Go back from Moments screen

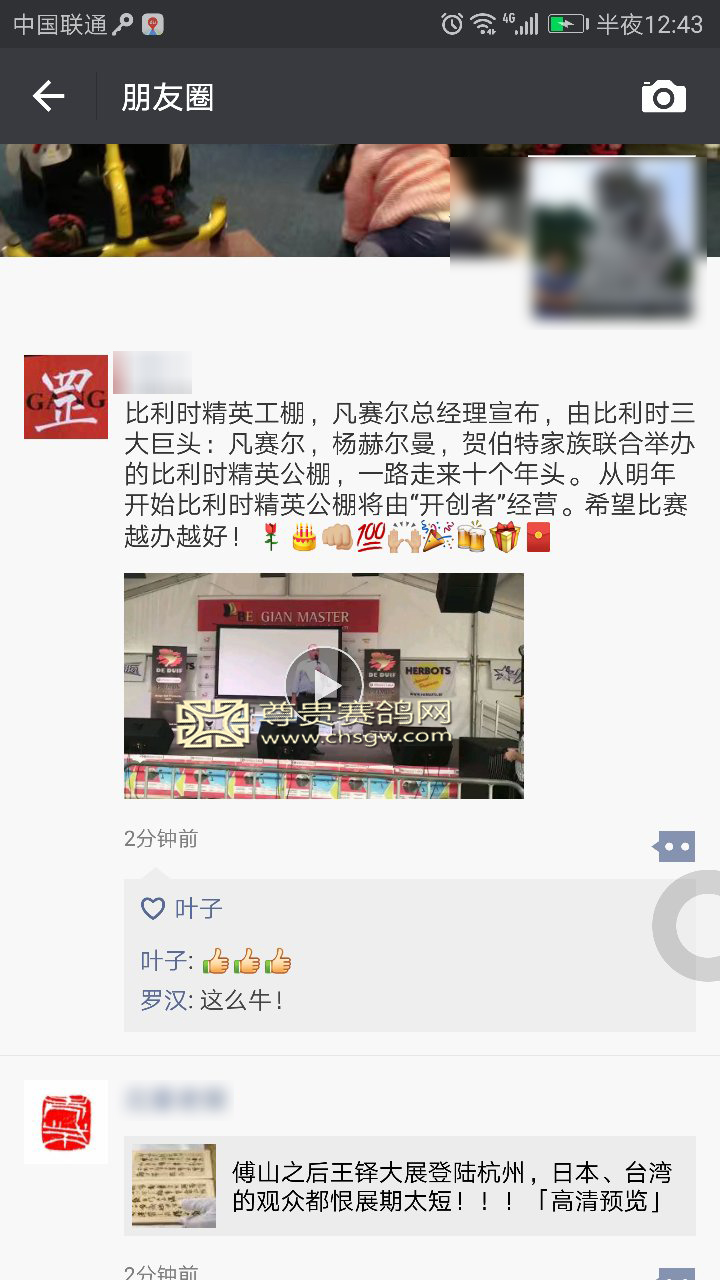(48, 96)
